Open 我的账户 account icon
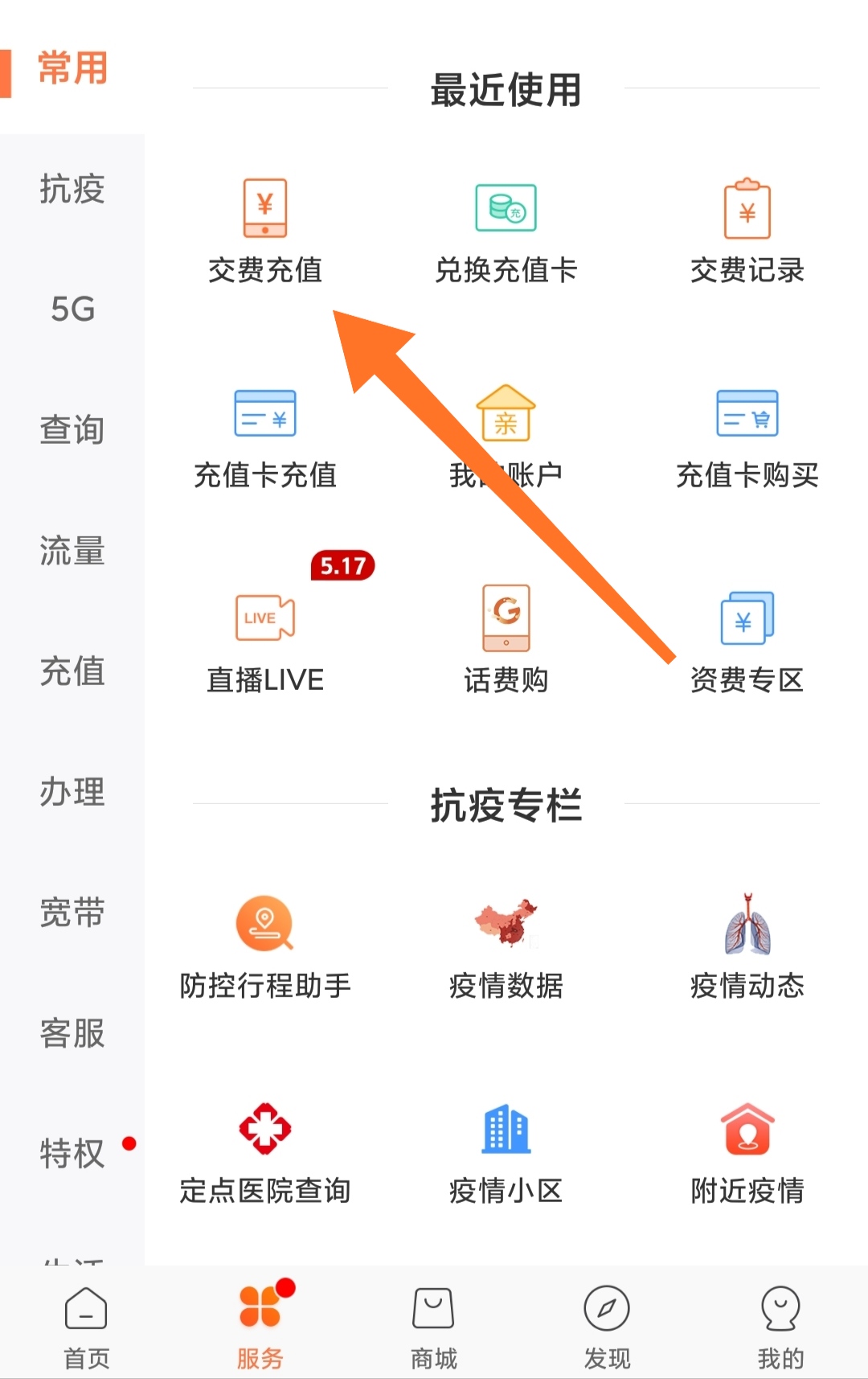The height and width of the screenshot is (1379, 868). [505, 434]
